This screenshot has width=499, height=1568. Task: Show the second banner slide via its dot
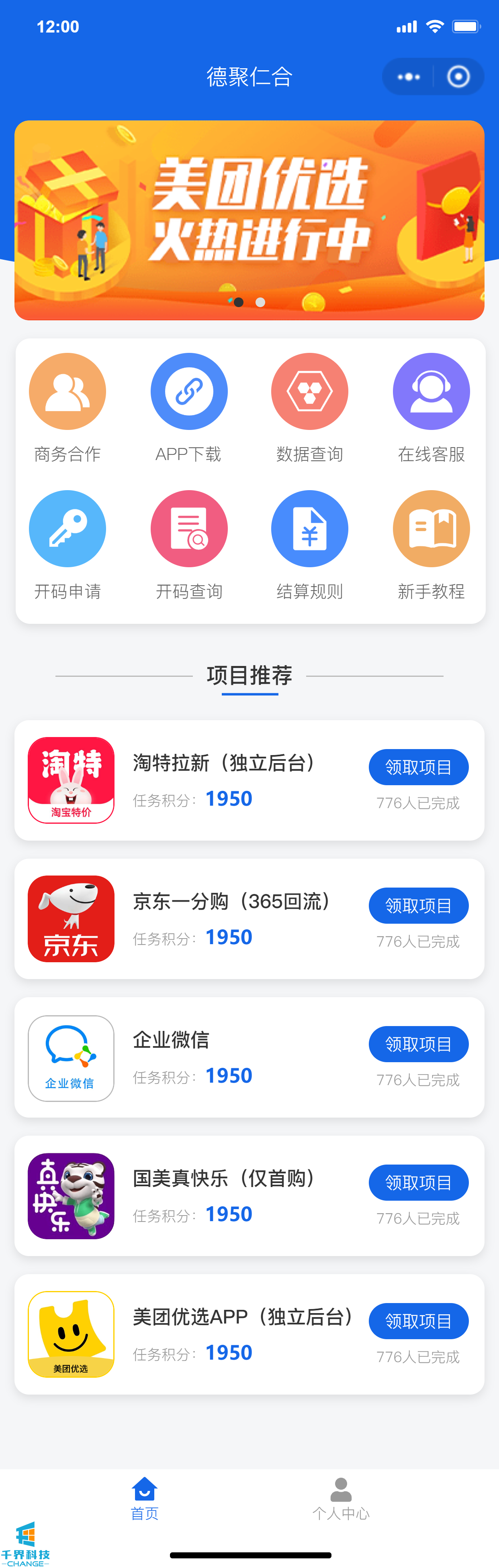click(260, 303)
